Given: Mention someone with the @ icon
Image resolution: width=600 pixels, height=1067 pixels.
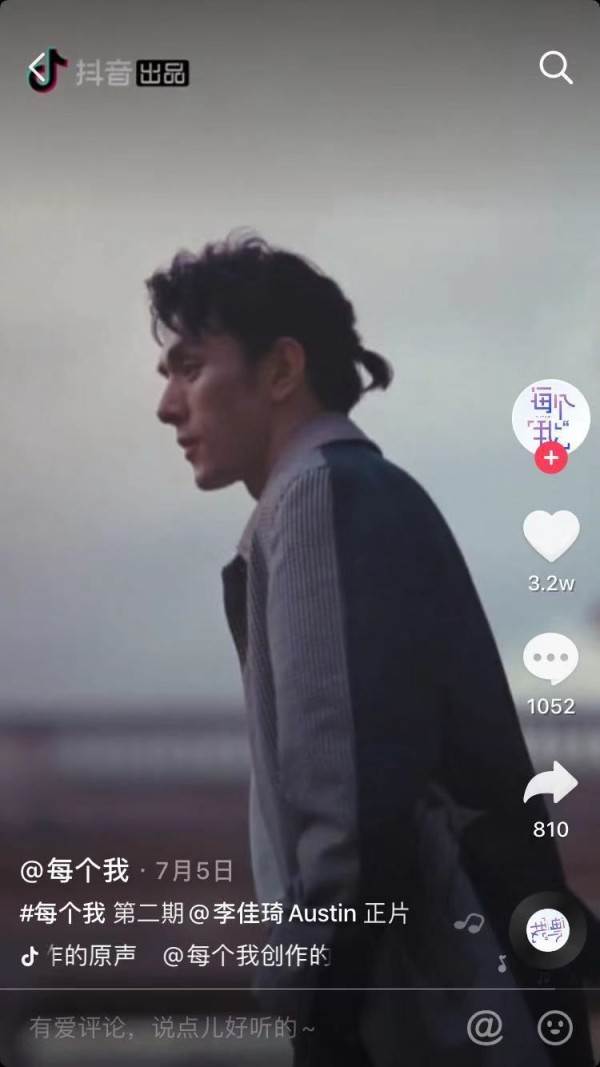Looking at the screenshot, I should click(x=485, y=1027).
